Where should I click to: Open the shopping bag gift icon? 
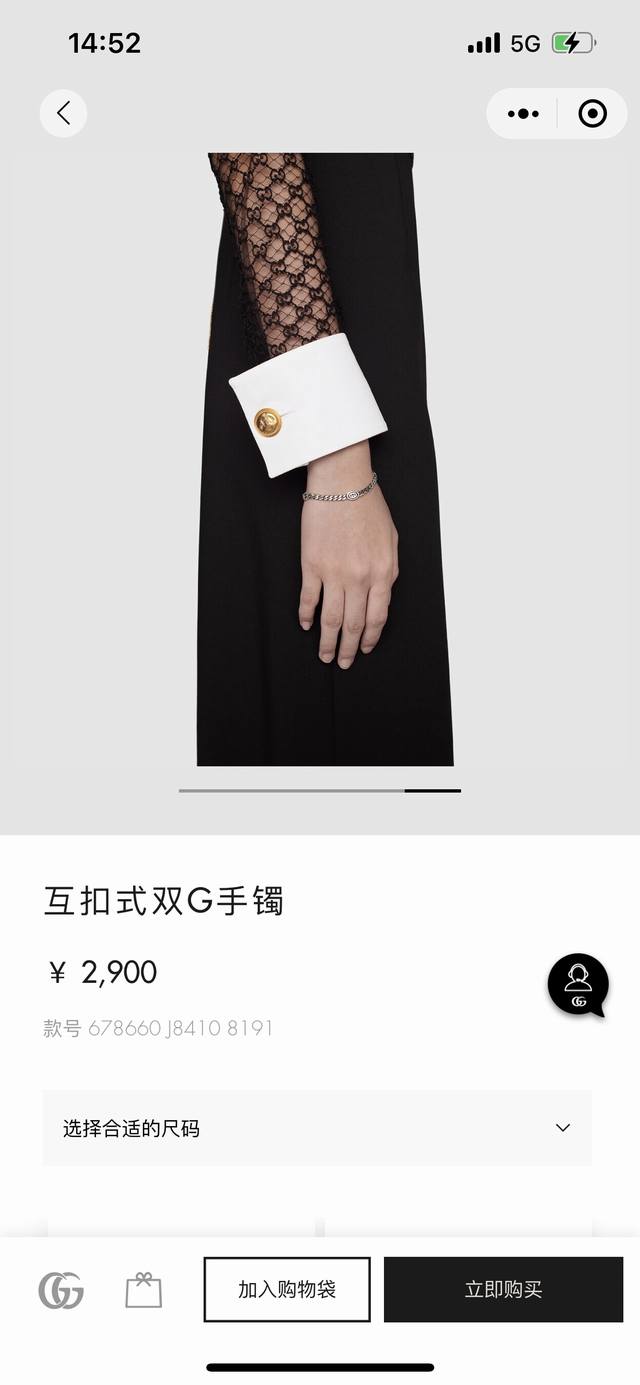click(x=143, y=1291)
